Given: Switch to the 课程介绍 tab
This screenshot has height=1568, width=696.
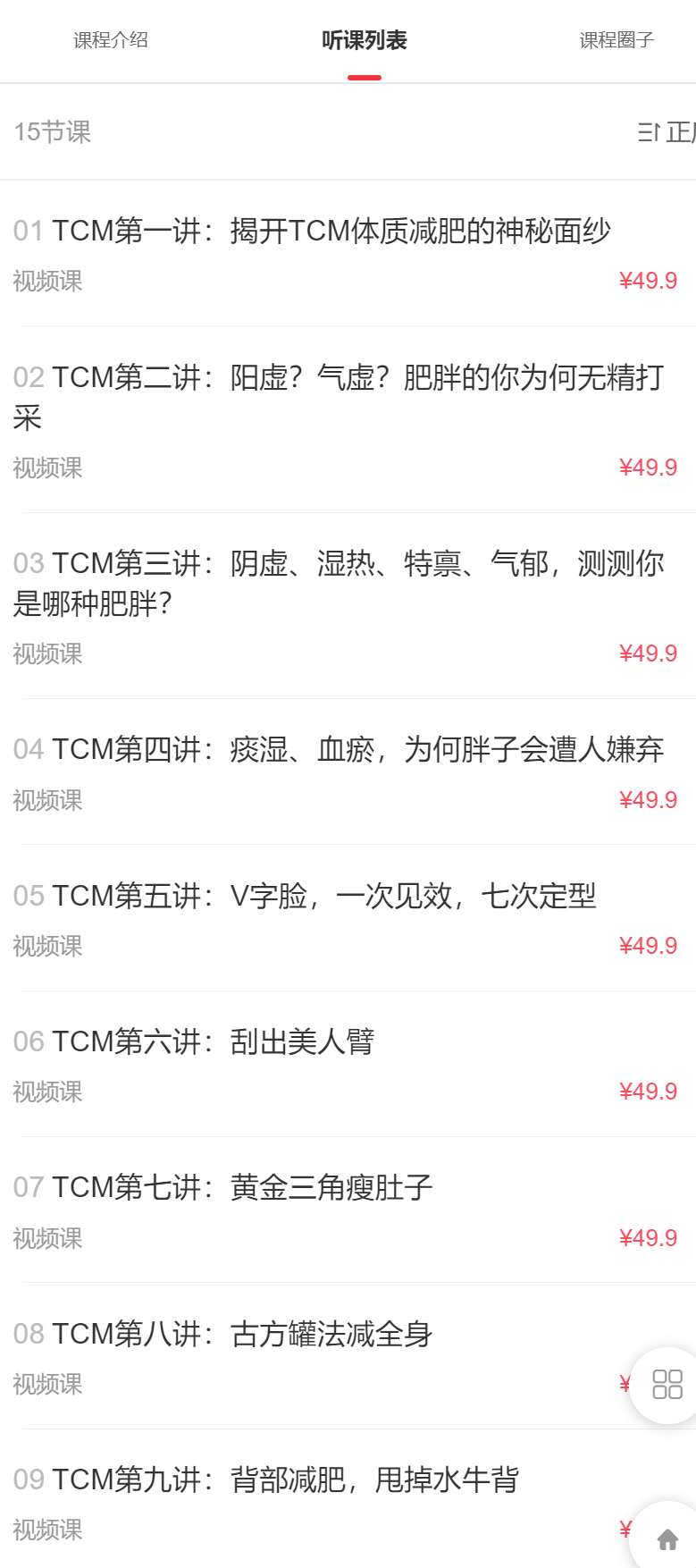Looking at the screenshot, I should point(111,40).
